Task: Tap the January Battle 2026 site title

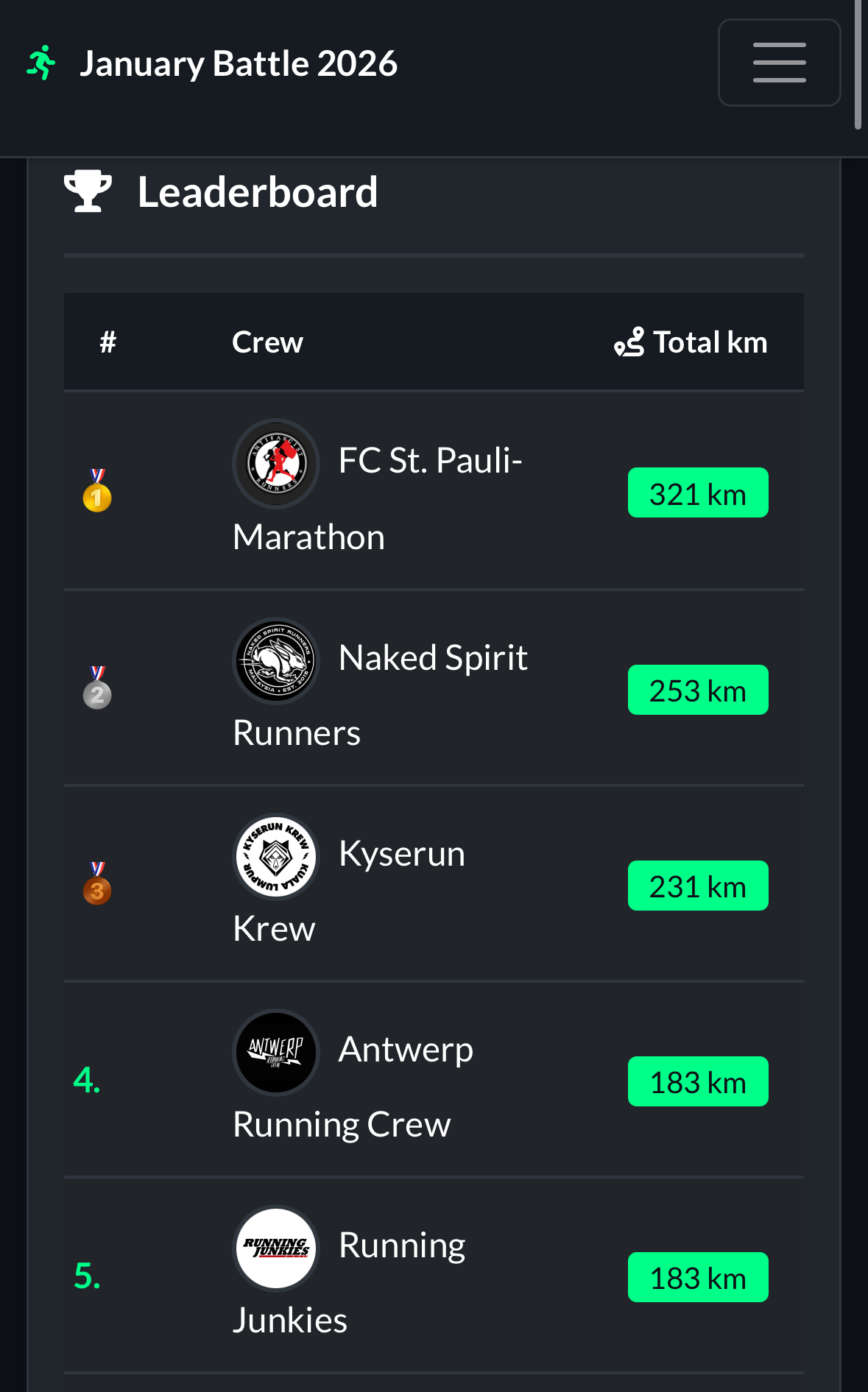Action: tap(237, 64)
